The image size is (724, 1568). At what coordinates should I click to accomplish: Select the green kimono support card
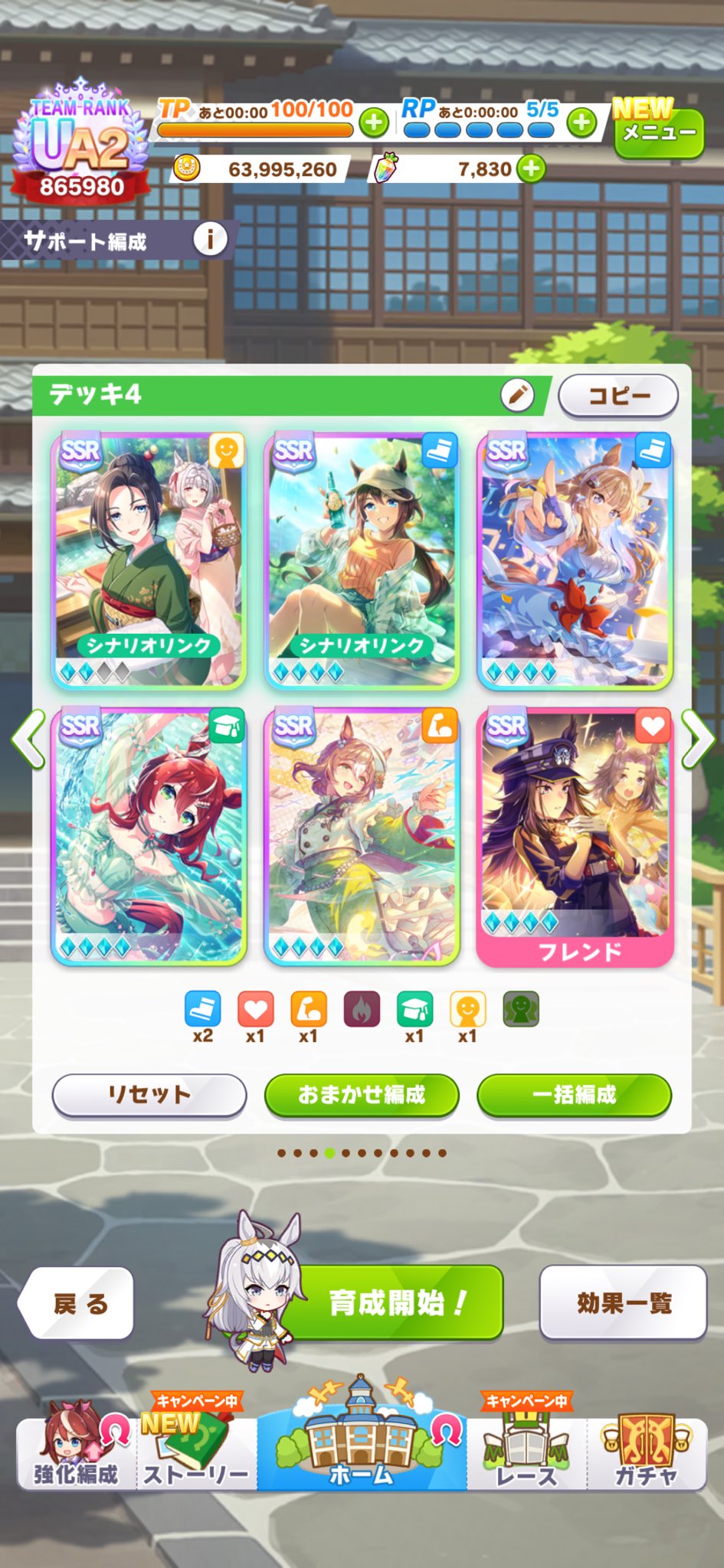[149, 560]
